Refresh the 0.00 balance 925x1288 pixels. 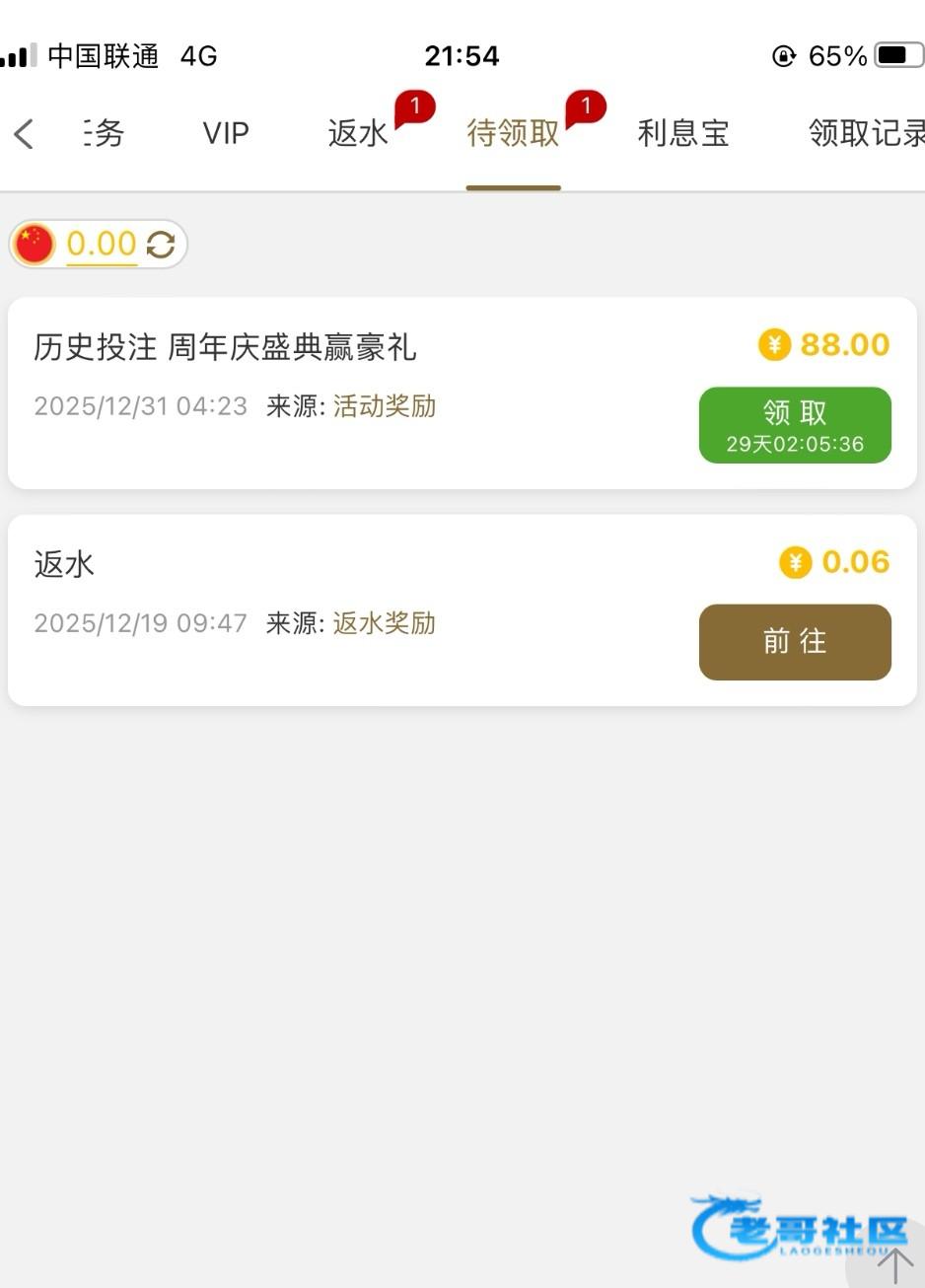point(161,245)
